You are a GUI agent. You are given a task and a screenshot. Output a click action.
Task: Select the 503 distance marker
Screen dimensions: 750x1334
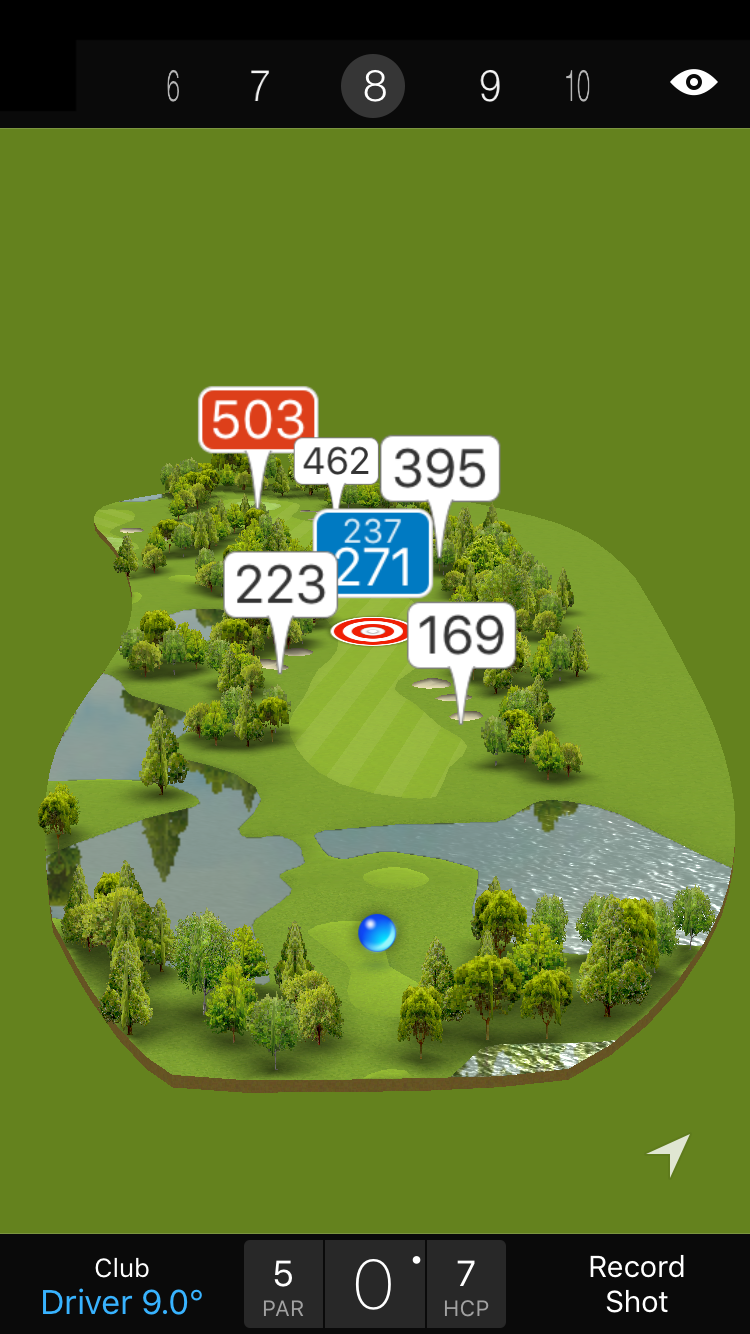tap(258, 419)
